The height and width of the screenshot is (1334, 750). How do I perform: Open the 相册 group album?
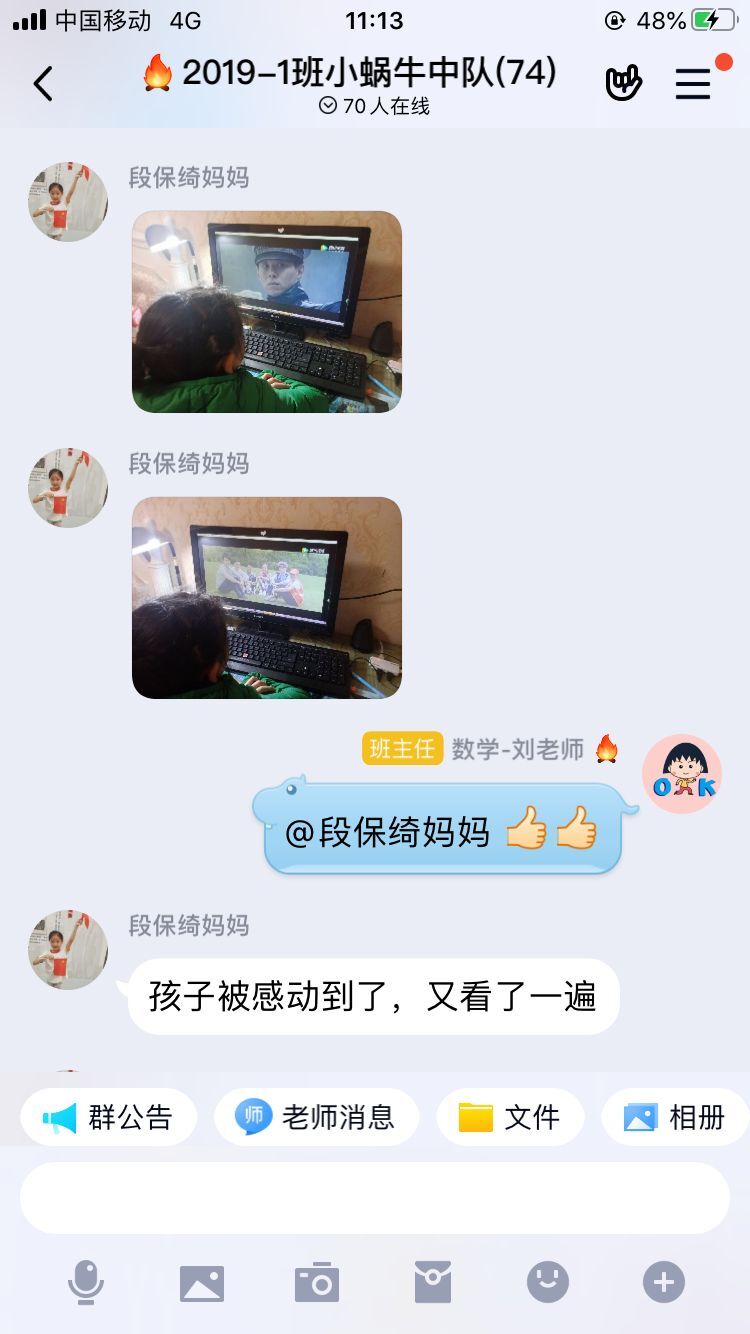click(676, 1117)
